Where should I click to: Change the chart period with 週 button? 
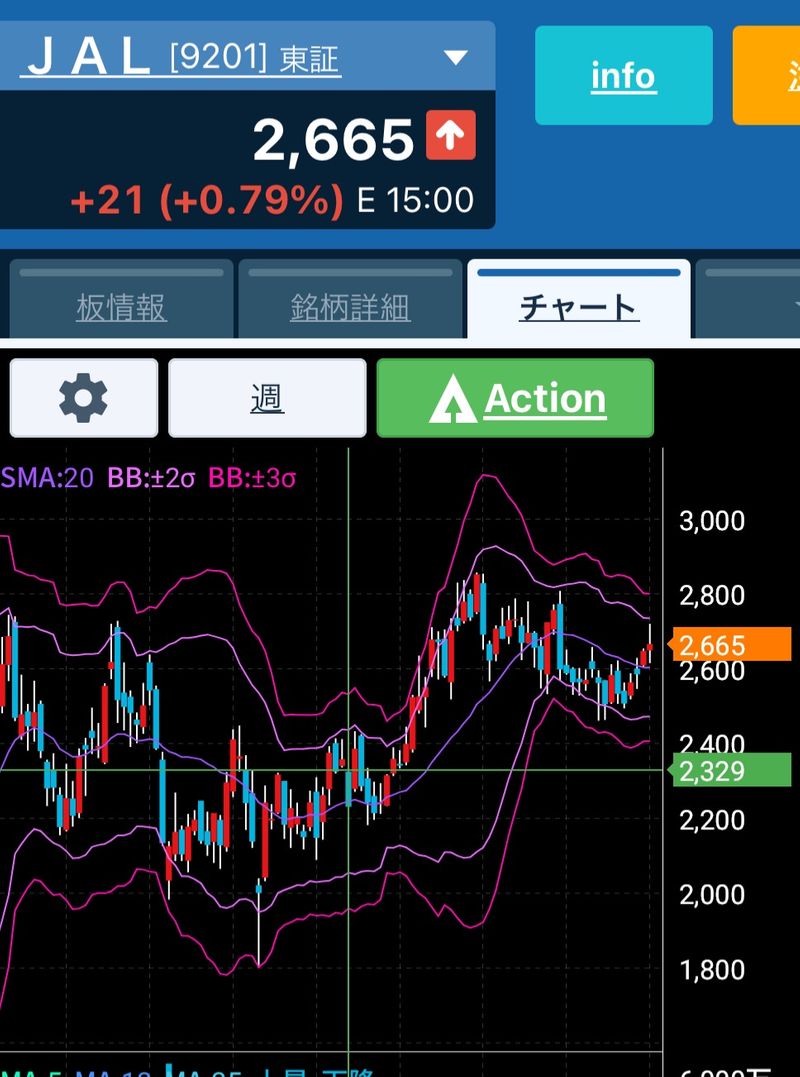(267, 399)
